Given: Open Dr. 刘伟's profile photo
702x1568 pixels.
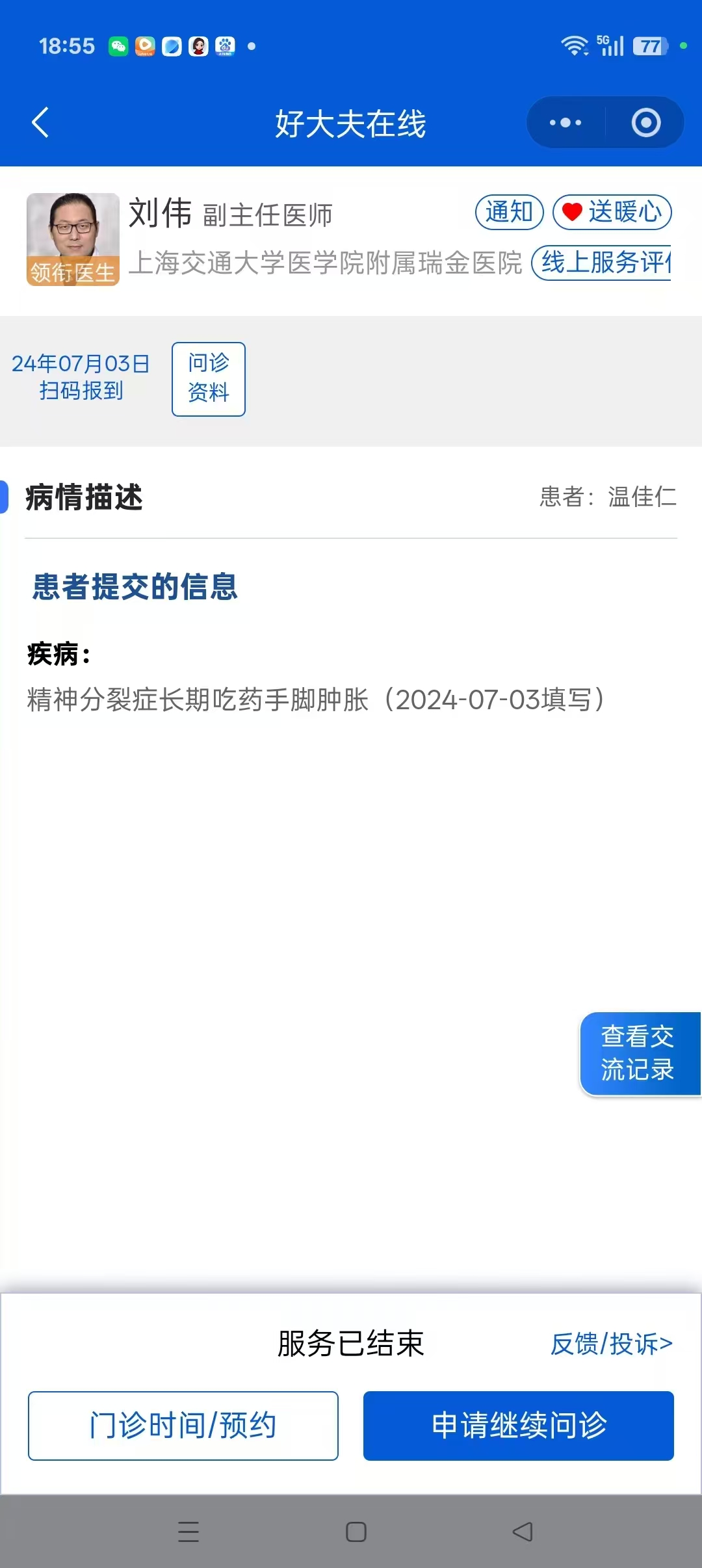Looking at the screenshot, I should point(73,239).
